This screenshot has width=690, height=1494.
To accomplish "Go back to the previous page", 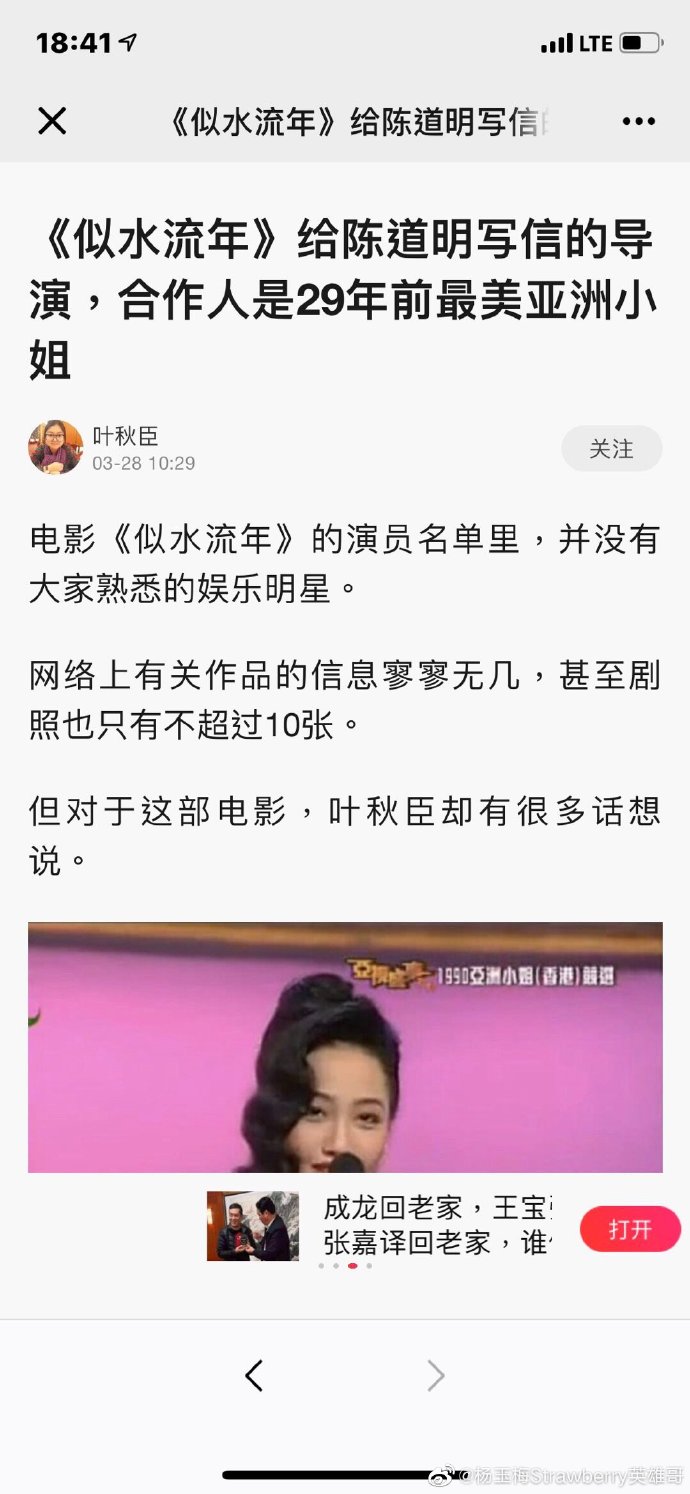I will (254, 1376).
